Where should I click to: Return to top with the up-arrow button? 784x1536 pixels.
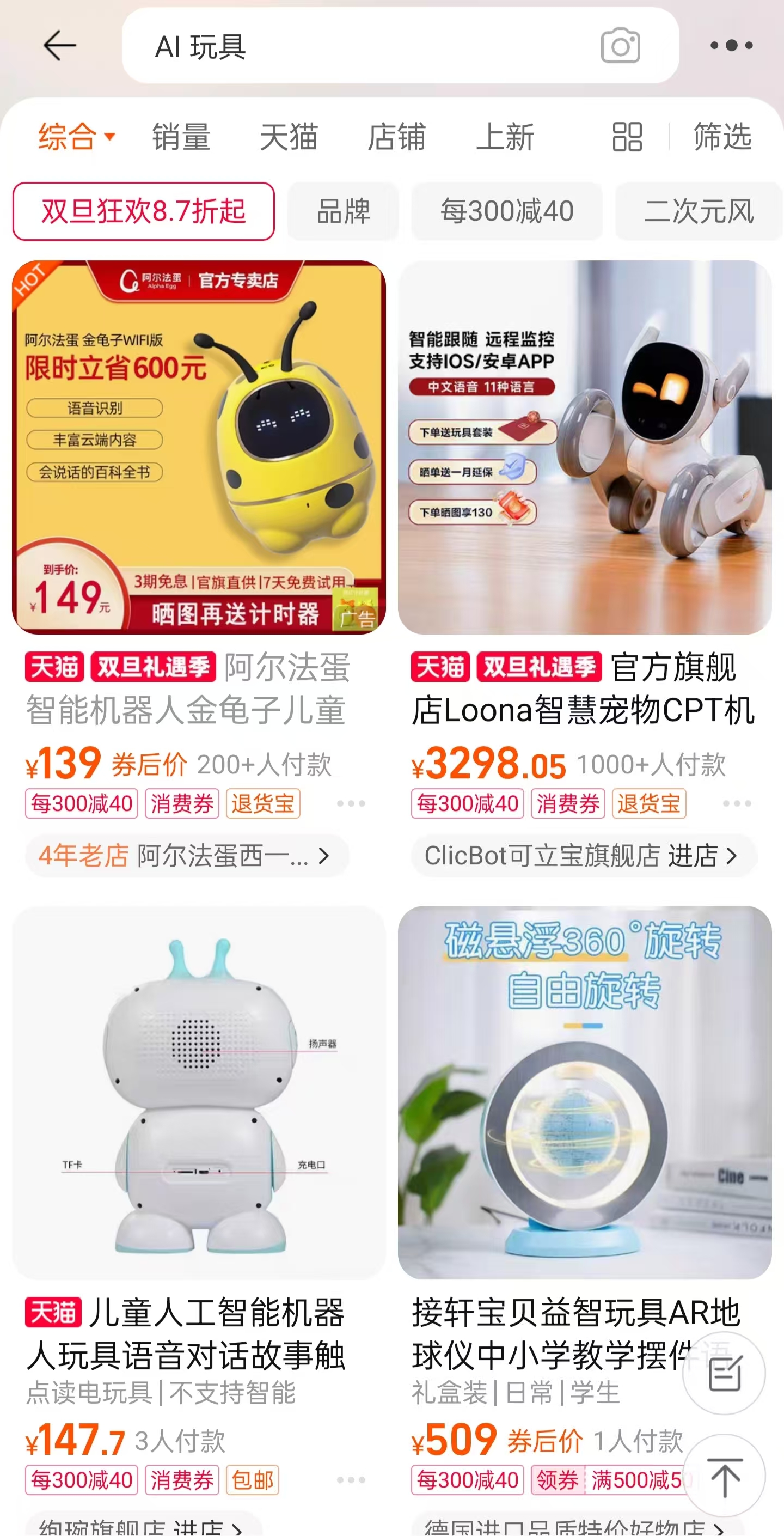click(724, 1477)
